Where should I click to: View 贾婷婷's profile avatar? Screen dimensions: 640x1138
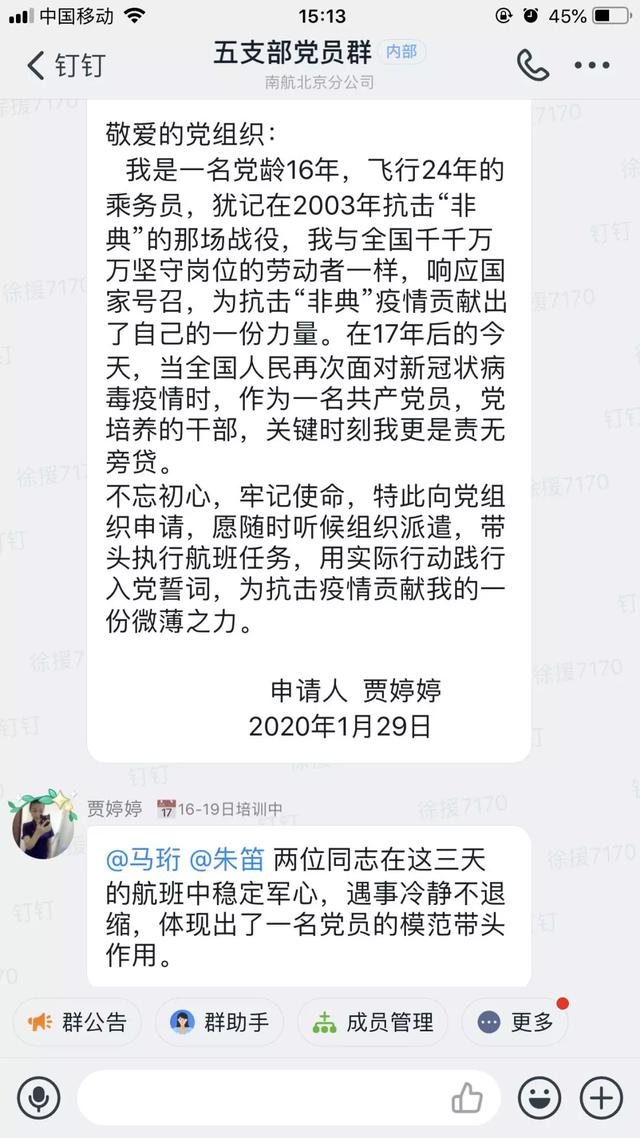pyautogui.click(x=44, y=825)
